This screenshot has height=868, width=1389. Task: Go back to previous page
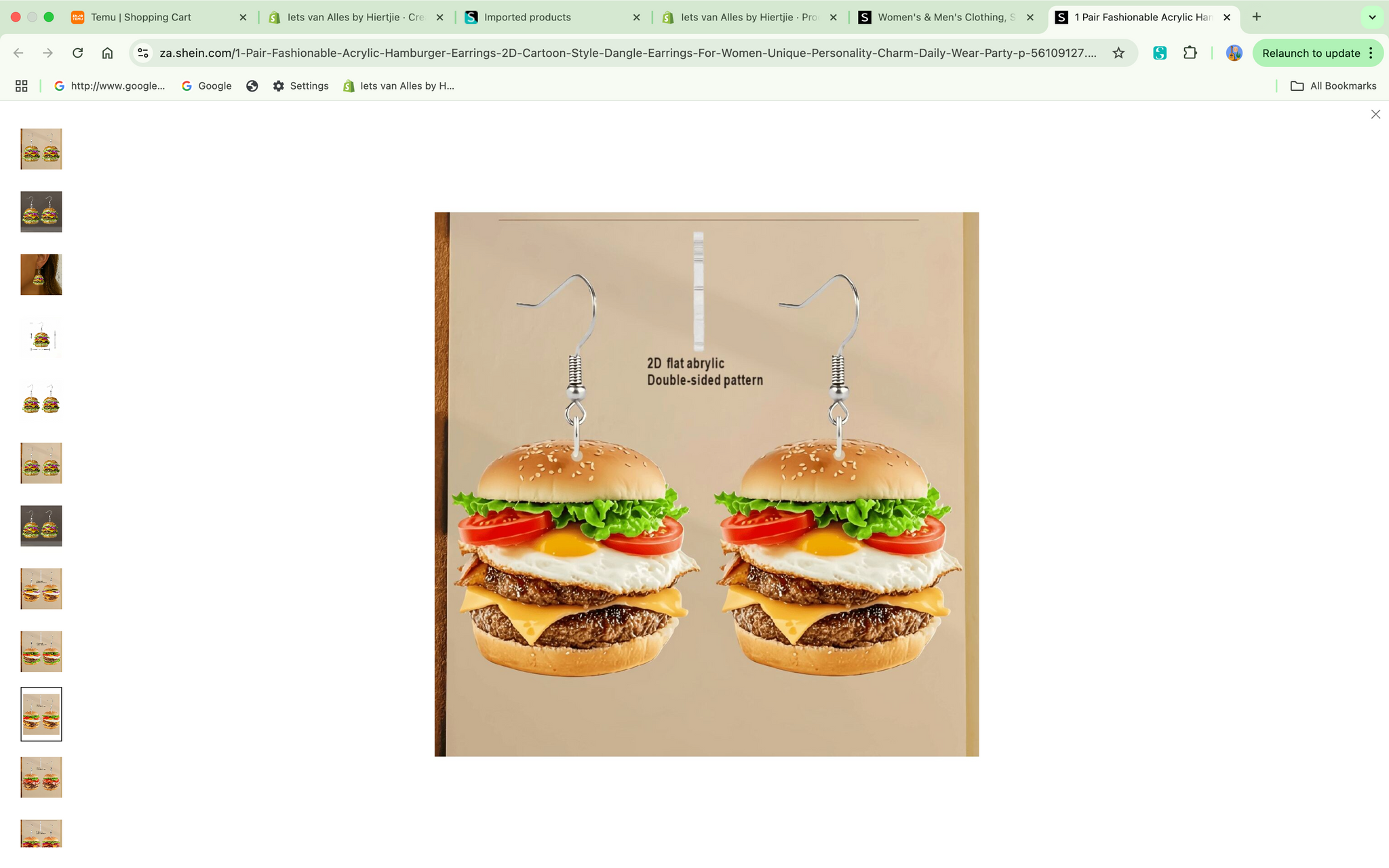(18, 53)
